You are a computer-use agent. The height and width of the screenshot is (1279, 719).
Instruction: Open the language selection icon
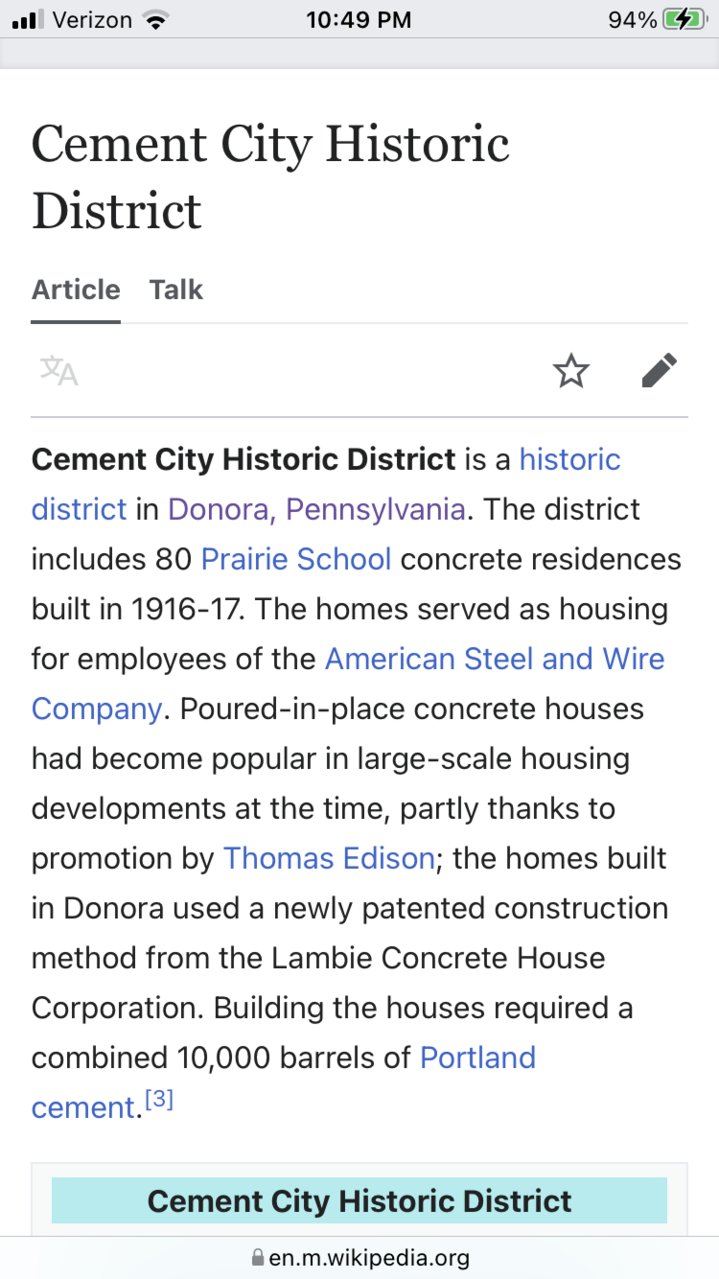click(59, 371)
